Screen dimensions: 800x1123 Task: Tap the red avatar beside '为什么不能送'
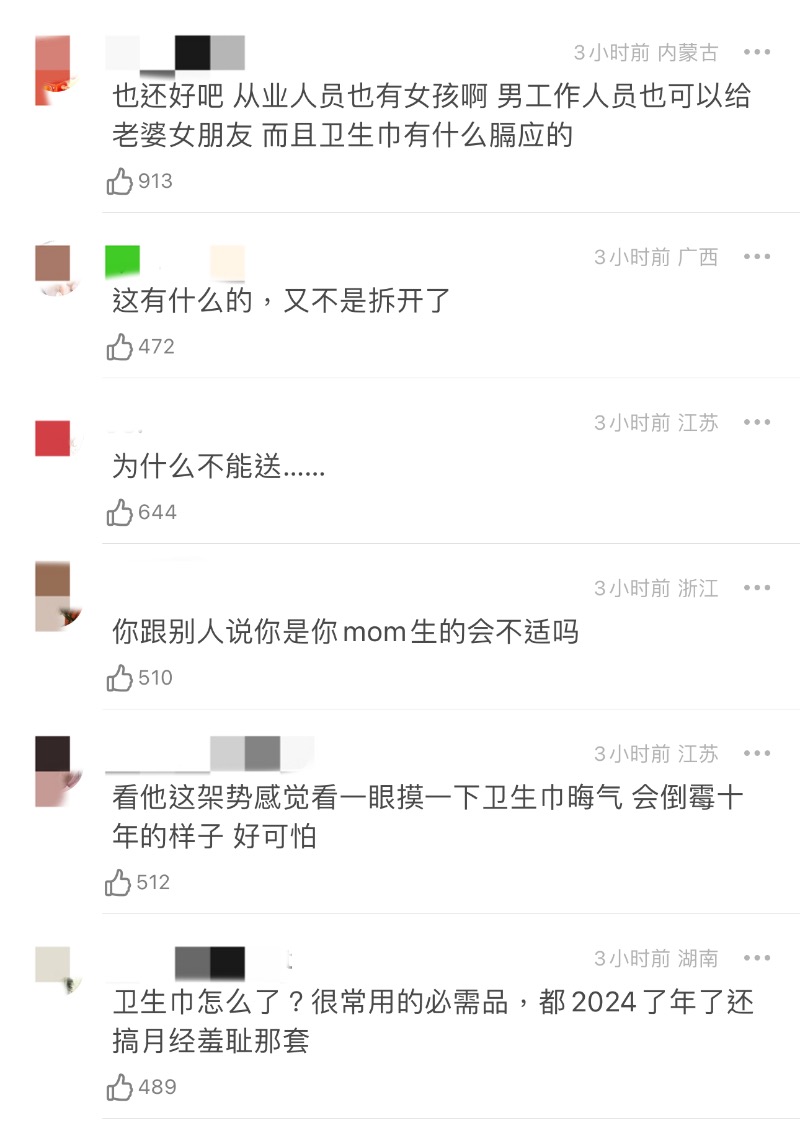point(52,439)
